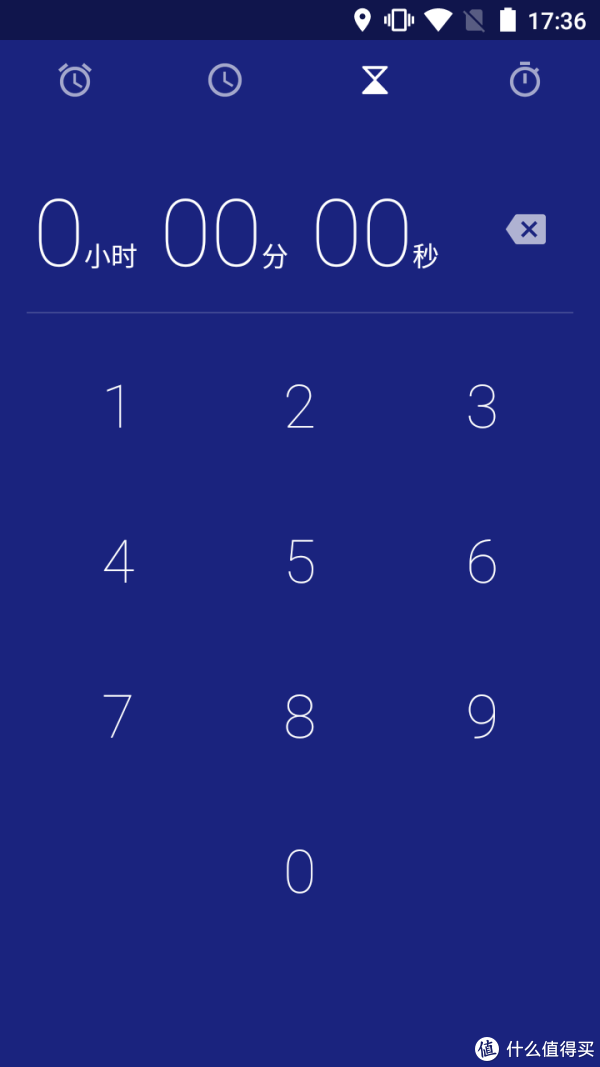Select digit 8 on the keypad
This screenshot has height=1067, width=600.
(x=299, y=716)
